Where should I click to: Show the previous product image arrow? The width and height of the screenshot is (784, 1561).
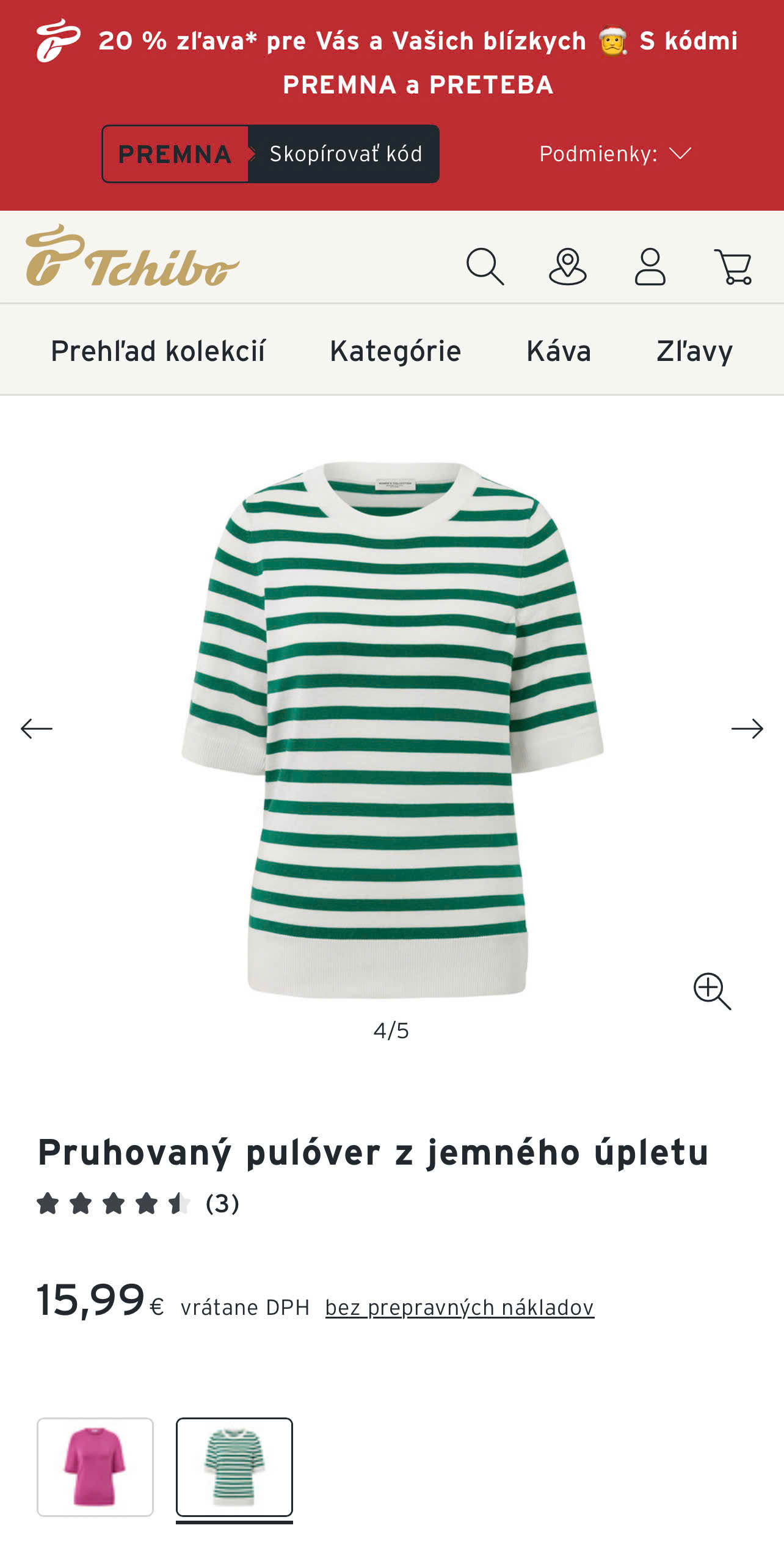tap(37, 729)
